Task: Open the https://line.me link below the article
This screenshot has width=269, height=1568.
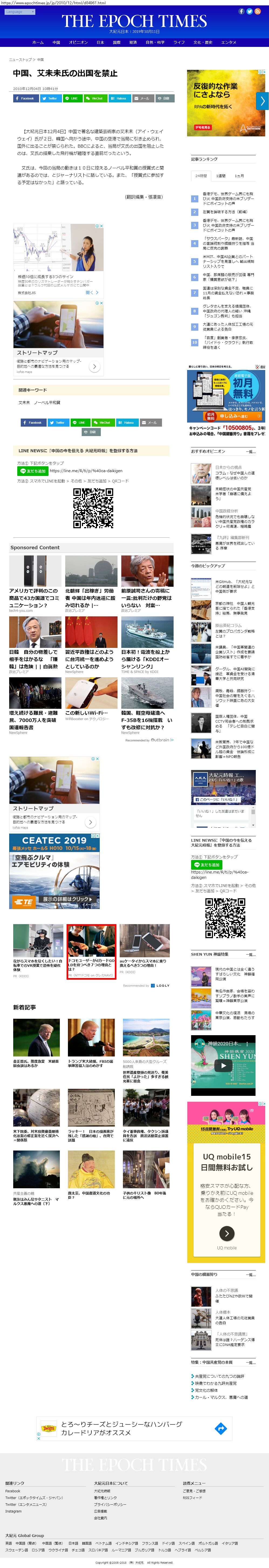Action: click(86, 471)
